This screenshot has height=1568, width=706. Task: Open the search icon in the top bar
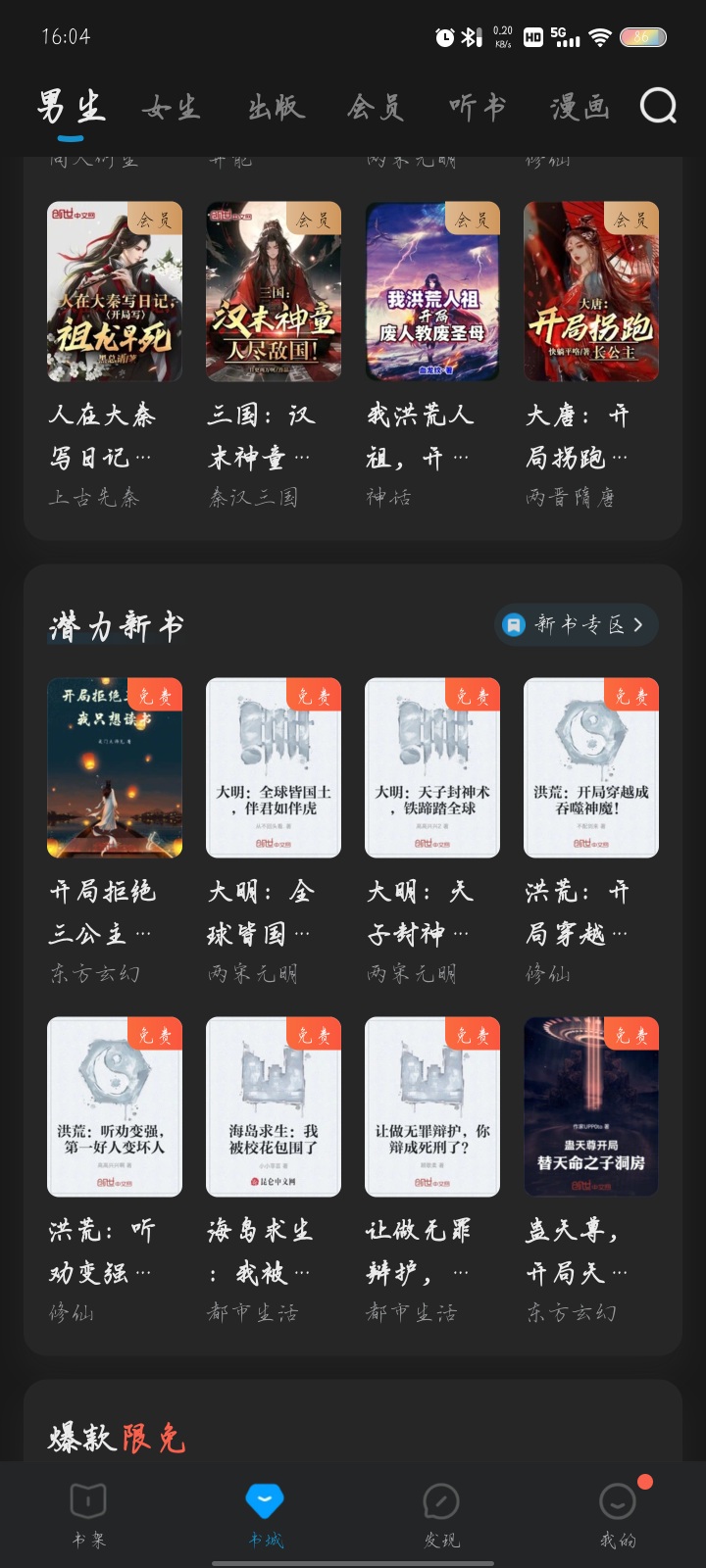658,105
